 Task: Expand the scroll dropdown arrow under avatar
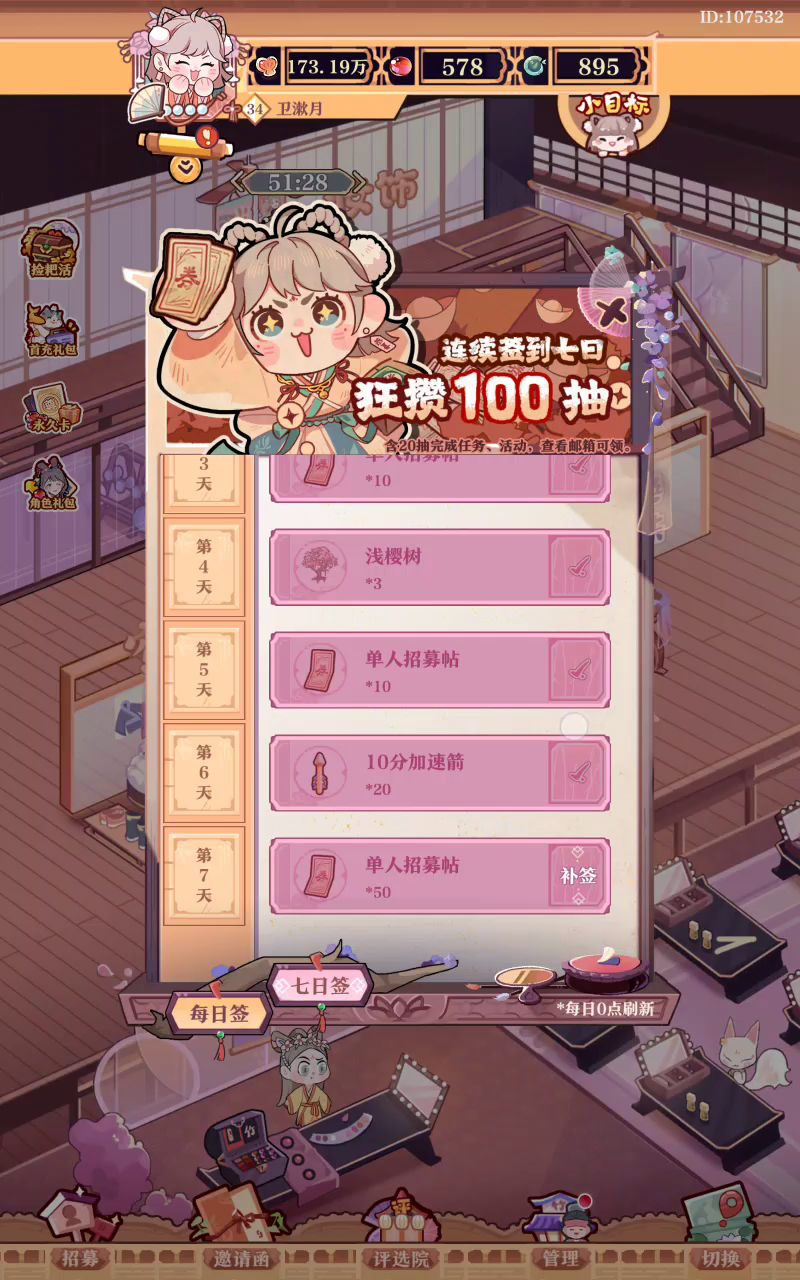184,167
